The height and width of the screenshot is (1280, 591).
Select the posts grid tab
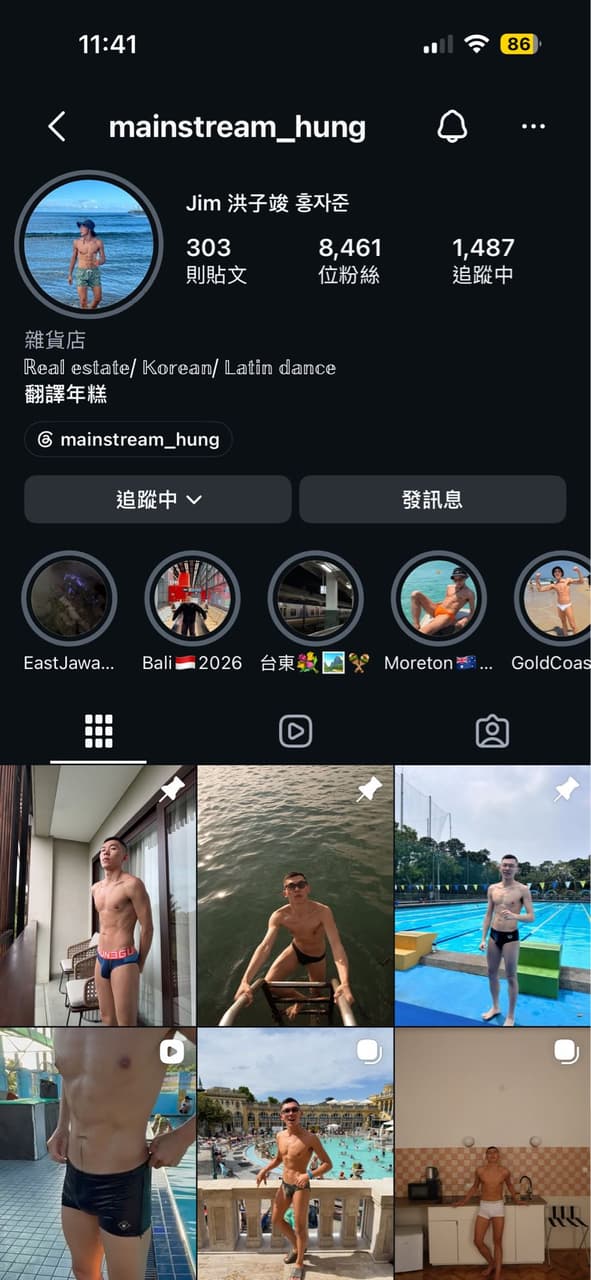(98, 732)
